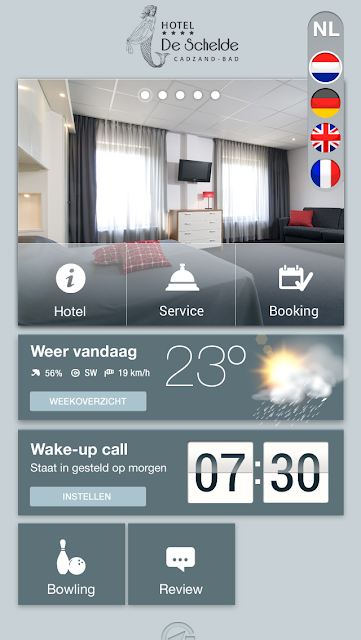The height and width of the screenshot is (640, 361).
Task: Switch language to German flag
Action: point(325,103)
